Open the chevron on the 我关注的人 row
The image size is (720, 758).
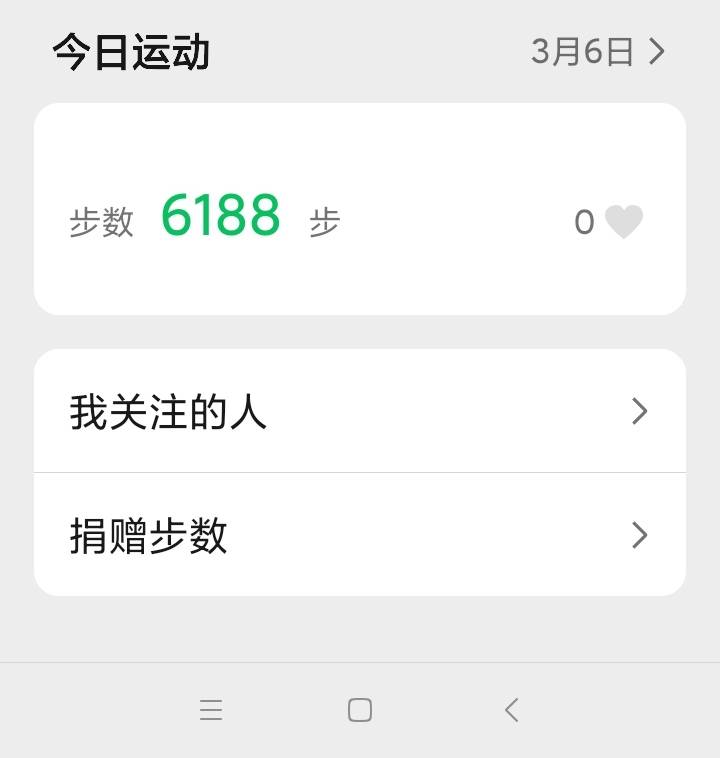coord(641,411)
